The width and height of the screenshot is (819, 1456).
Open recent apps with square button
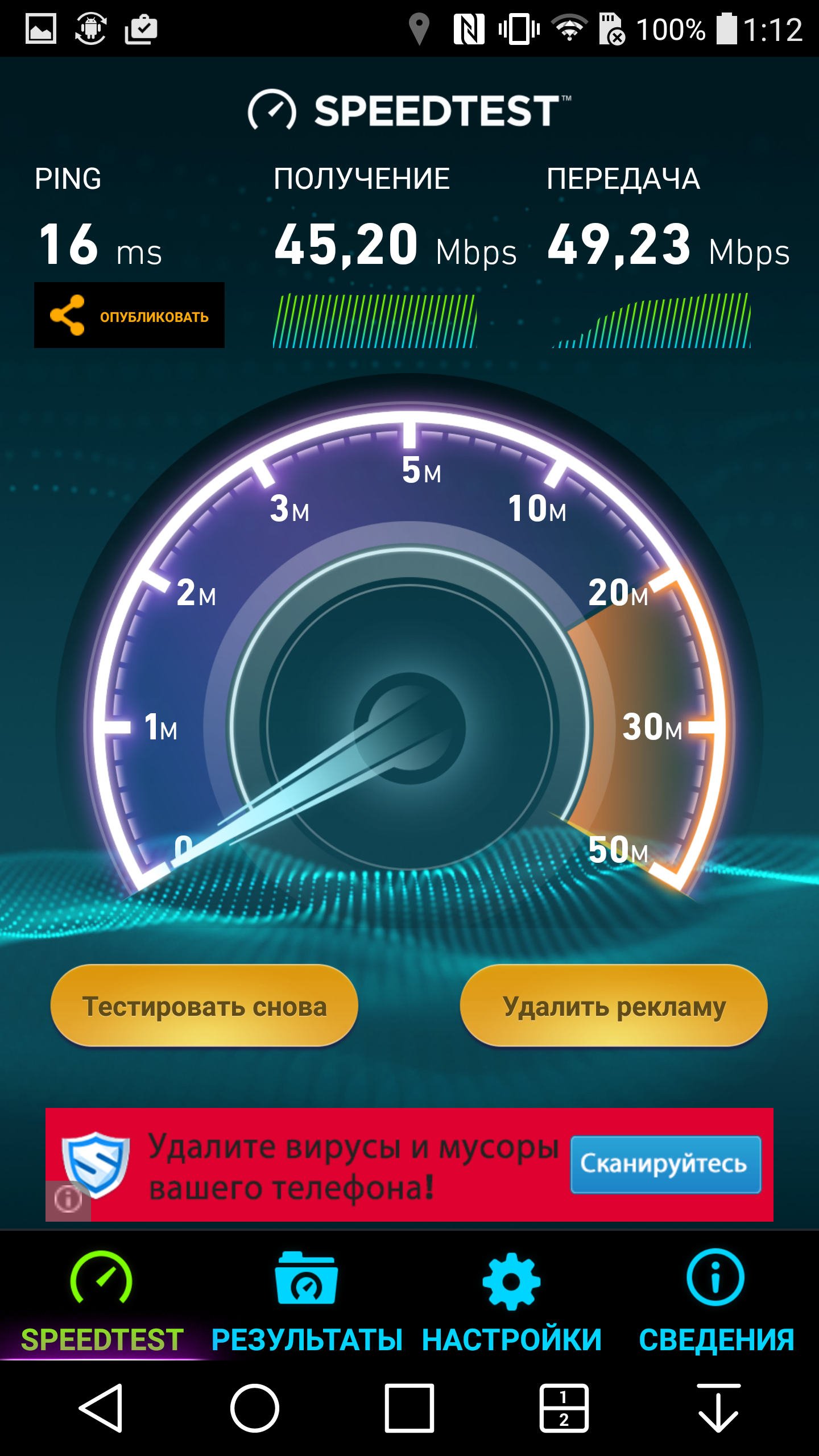pyautogui.click(x=409, y=1408)
